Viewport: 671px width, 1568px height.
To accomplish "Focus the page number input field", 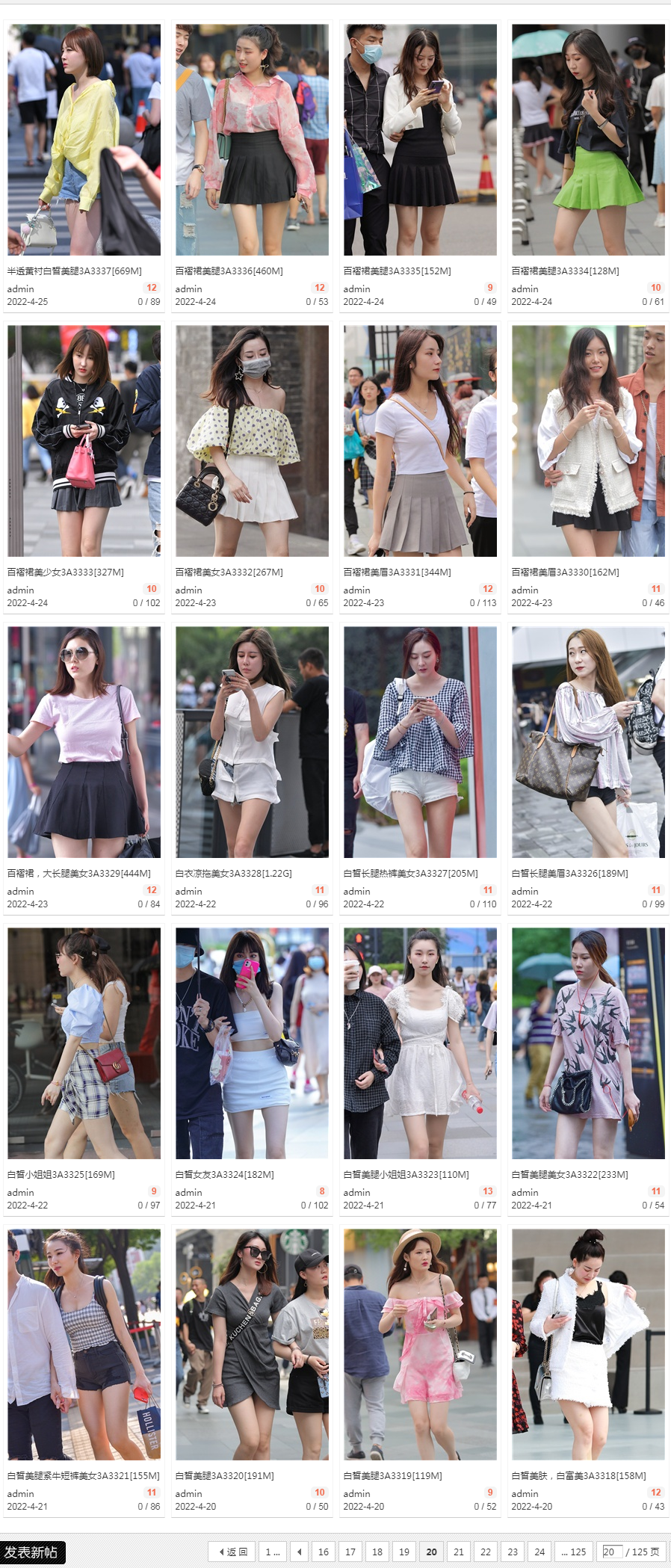I will 612,1552.
